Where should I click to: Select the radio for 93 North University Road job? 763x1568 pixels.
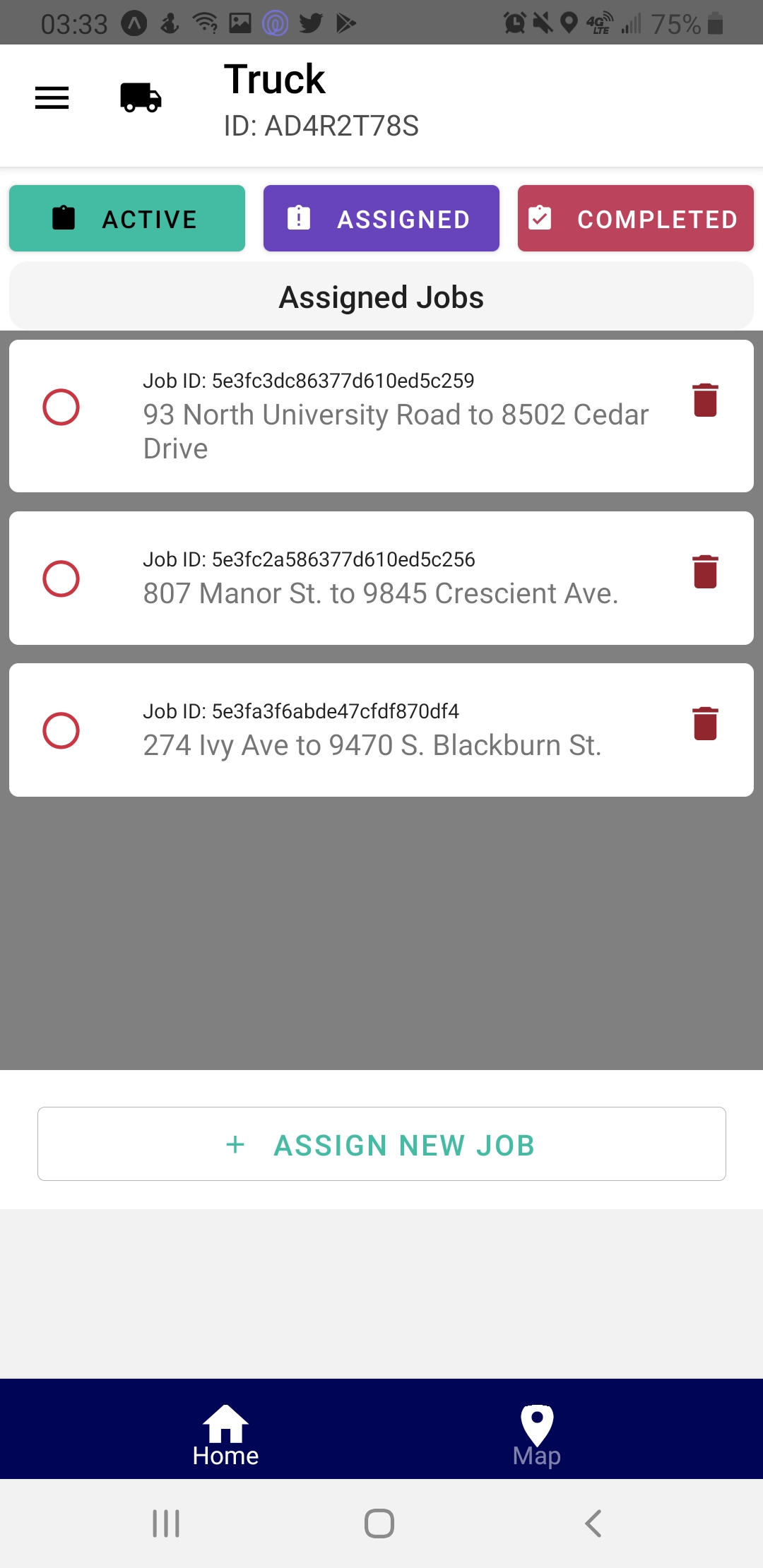click(x=61, y=408)
